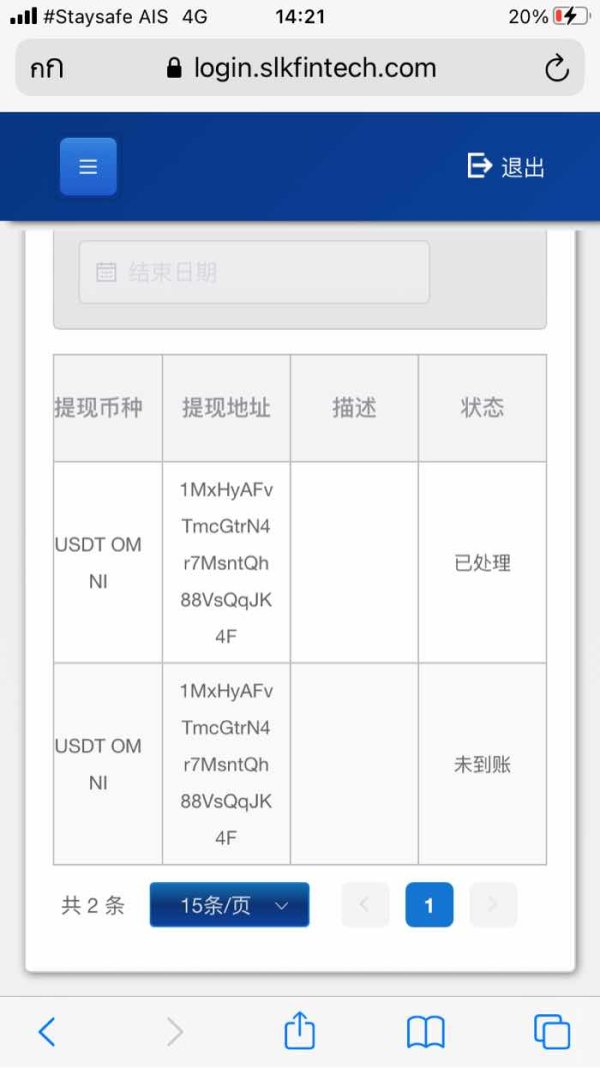Open reader text size options
600x1068 pixels.
46,69
